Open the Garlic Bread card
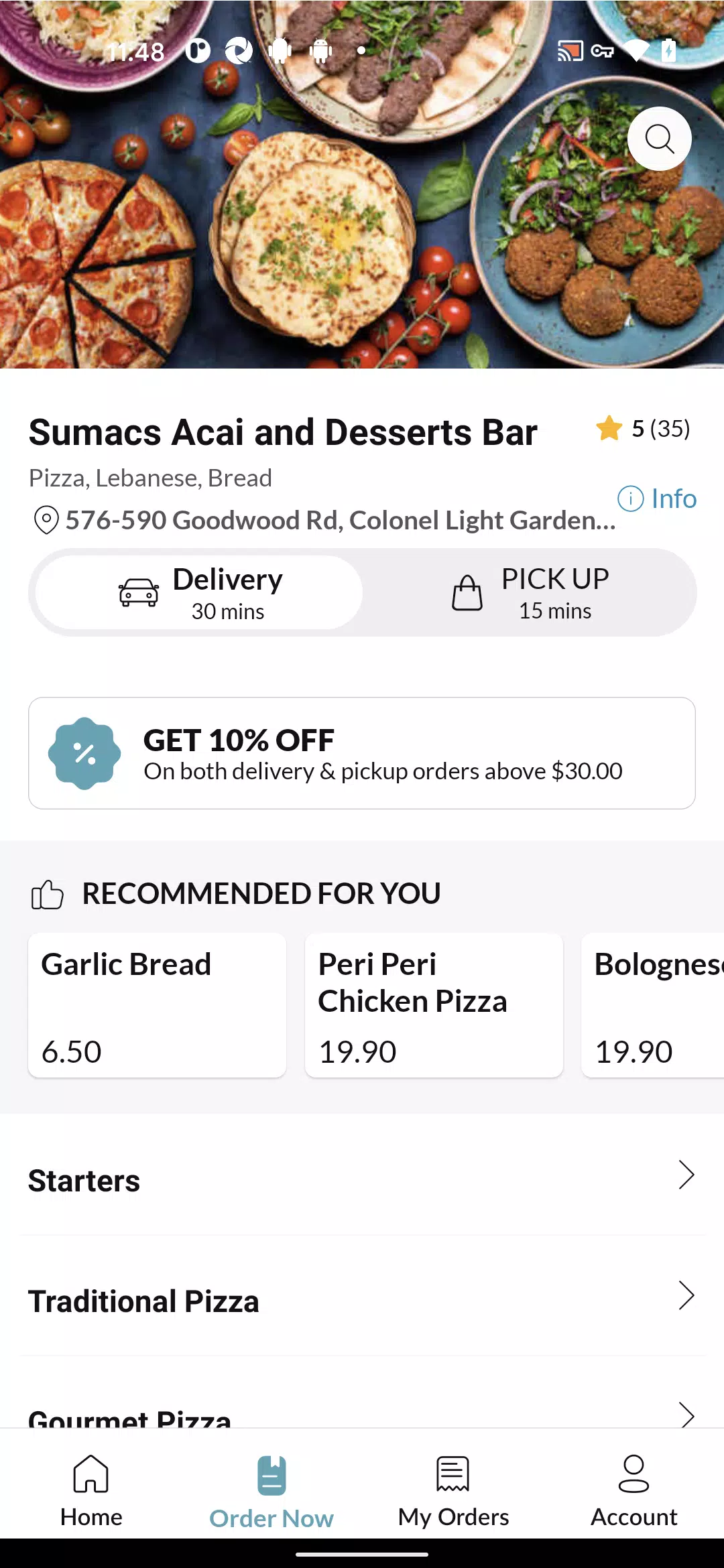 pyautogui.click(x=157, y=1005)
